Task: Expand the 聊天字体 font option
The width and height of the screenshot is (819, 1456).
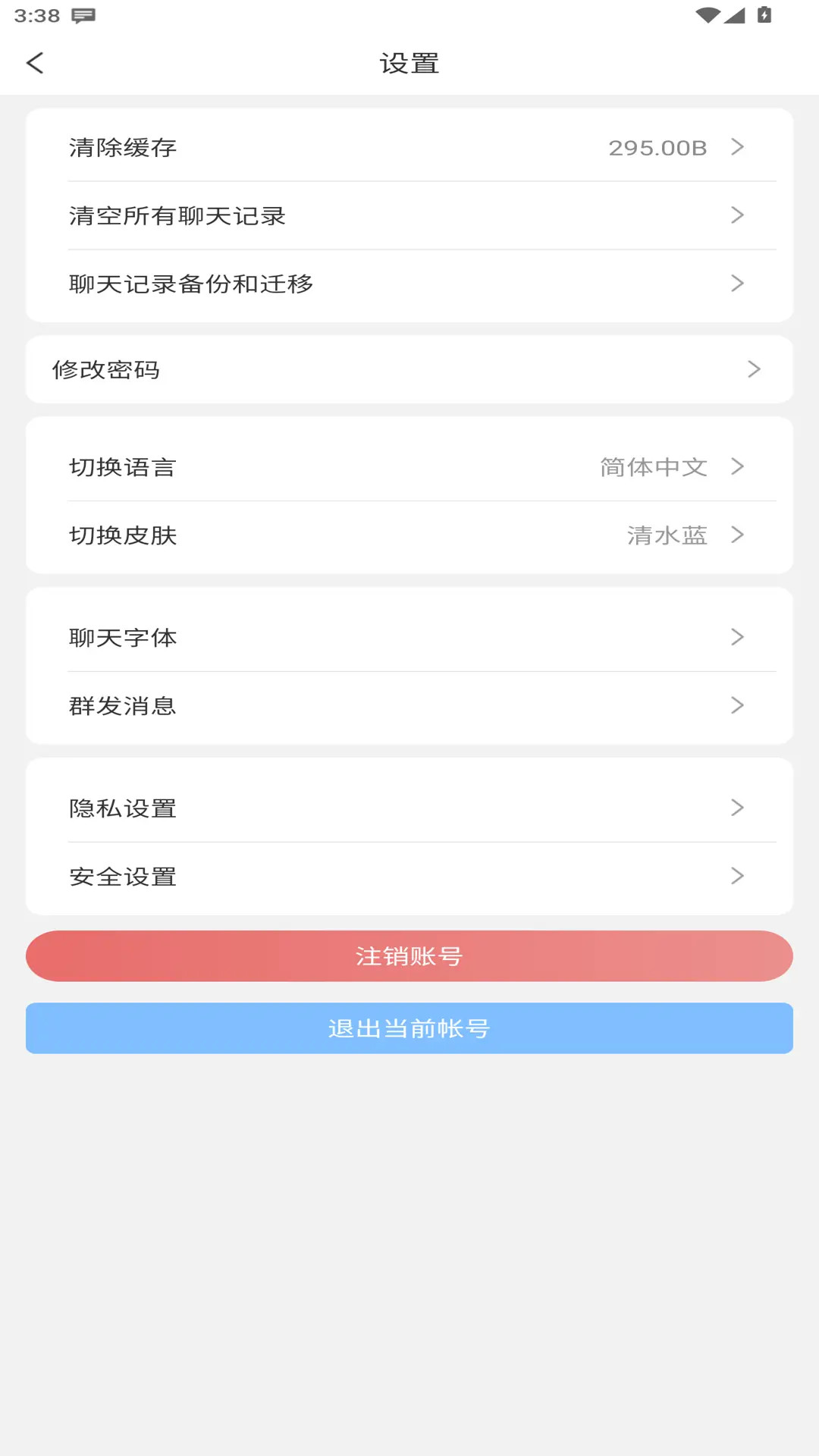Action: coord(409,637)
